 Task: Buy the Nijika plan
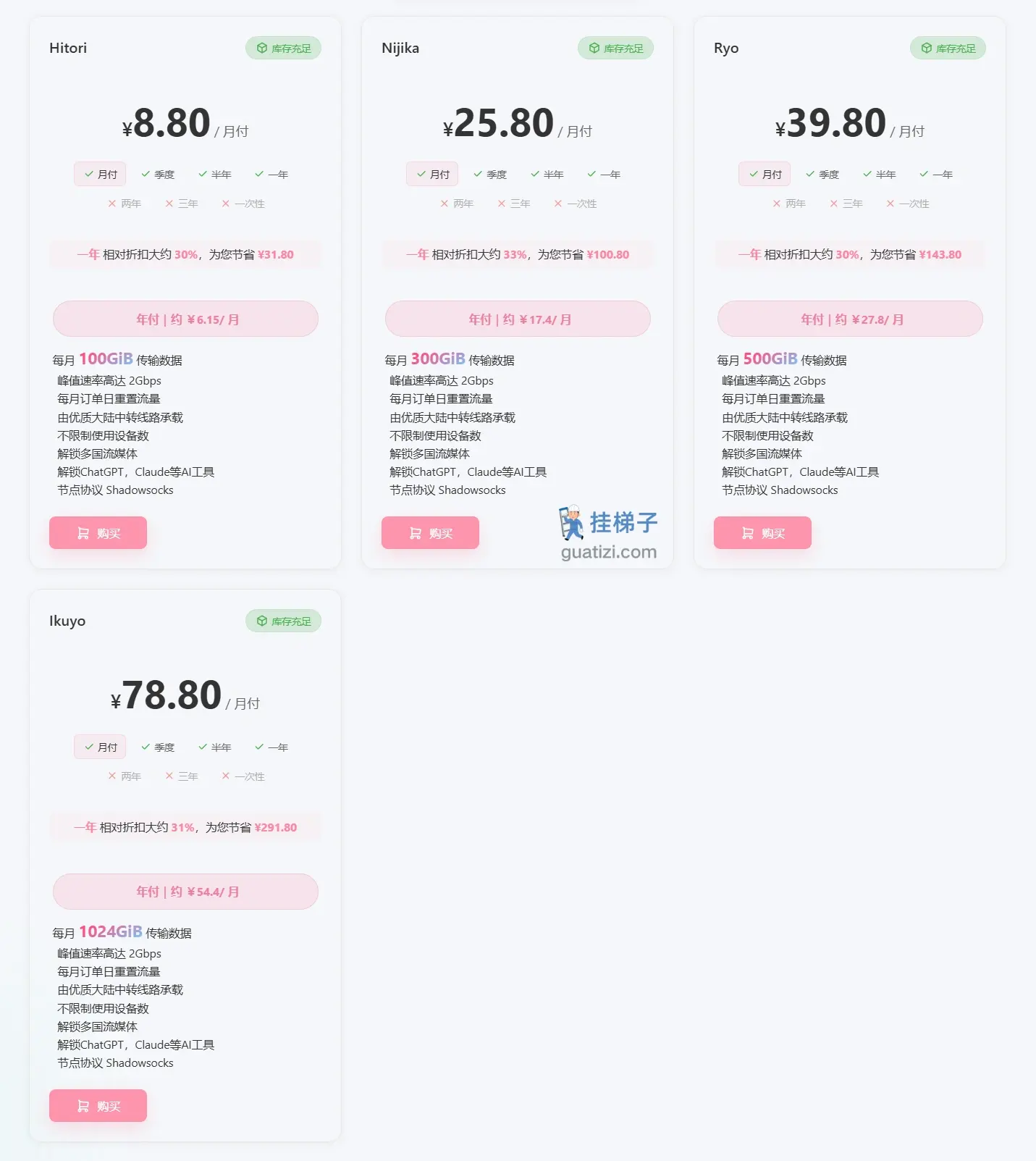(430, 533)
